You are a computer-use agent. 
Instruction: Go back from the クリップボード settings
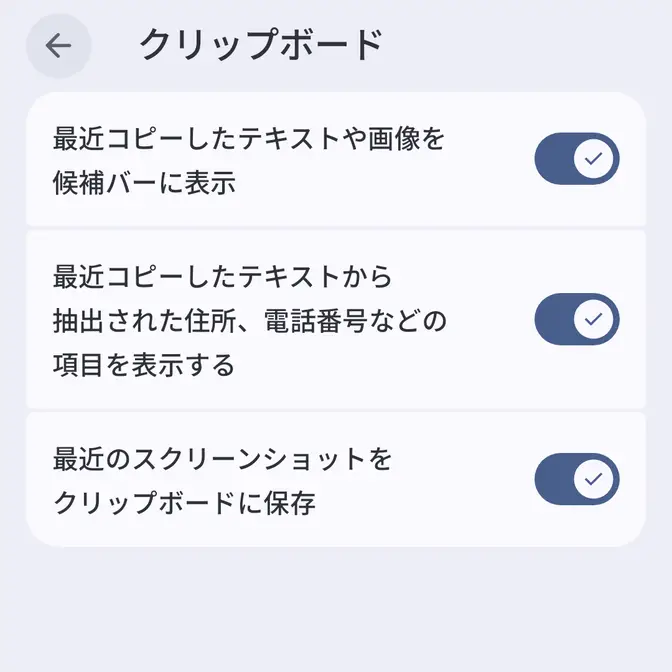pyautogui.click(x=58, y=46)
